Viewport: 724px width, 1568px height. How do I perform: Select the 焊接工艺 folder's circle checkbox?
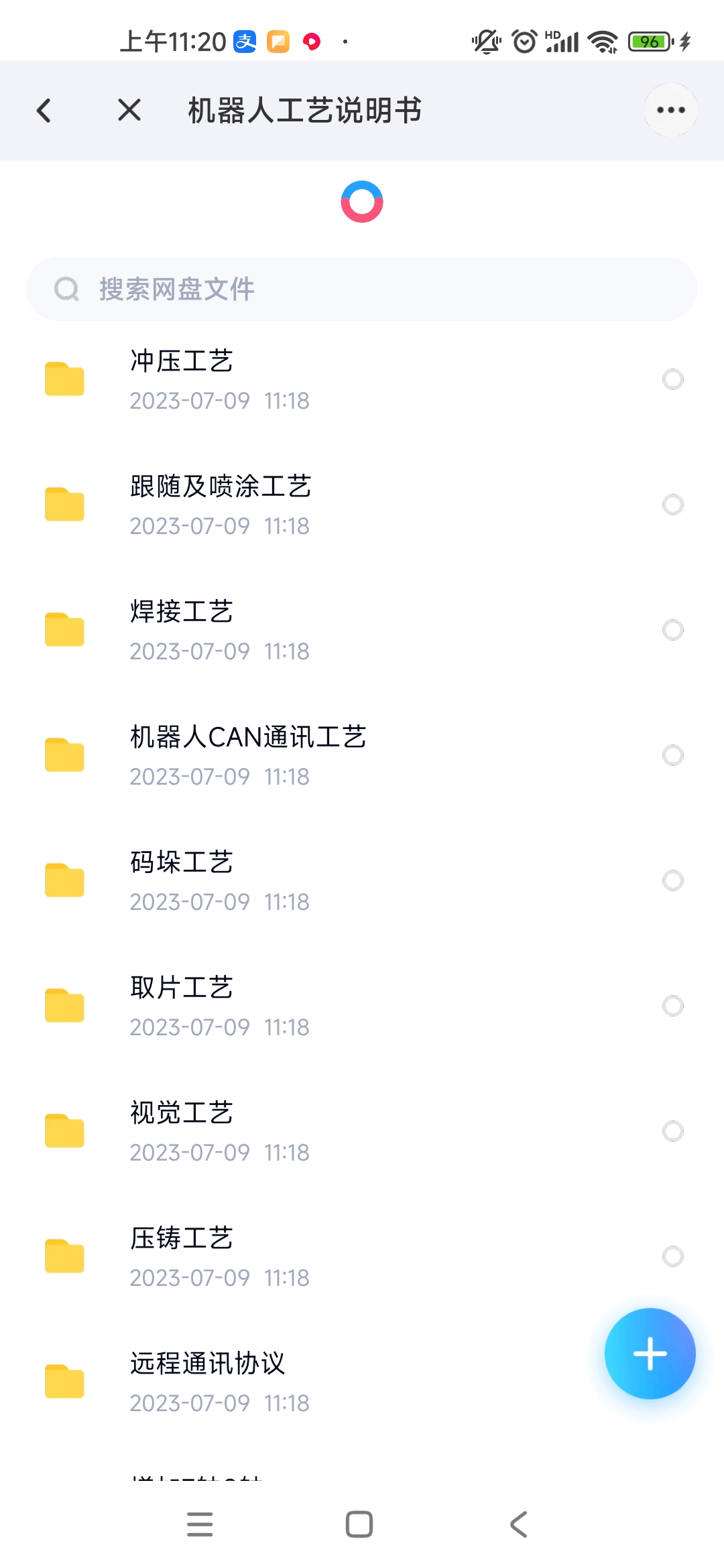[672, 630]
